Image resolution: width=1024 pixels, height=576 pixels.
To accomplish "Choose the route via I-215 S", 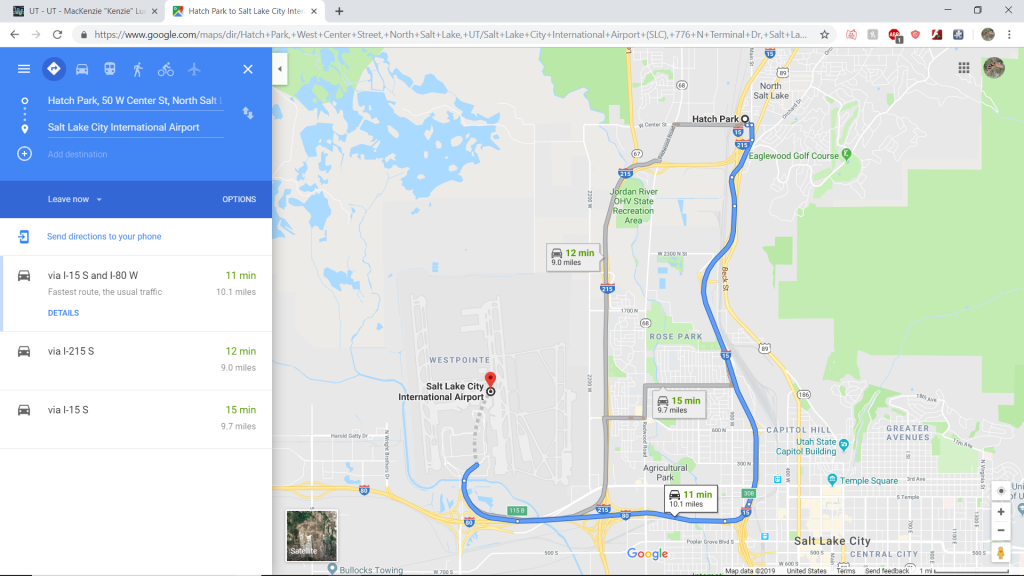I will tap(135, 359).
